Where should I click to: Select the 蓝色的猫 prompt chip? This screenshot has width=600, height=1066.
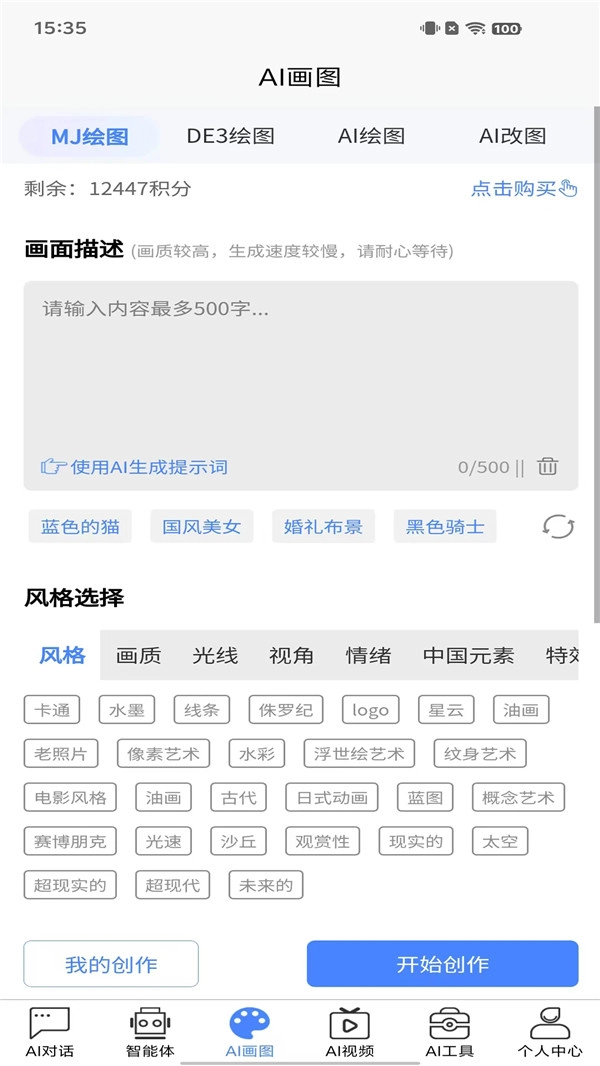[x=80, y=526]
